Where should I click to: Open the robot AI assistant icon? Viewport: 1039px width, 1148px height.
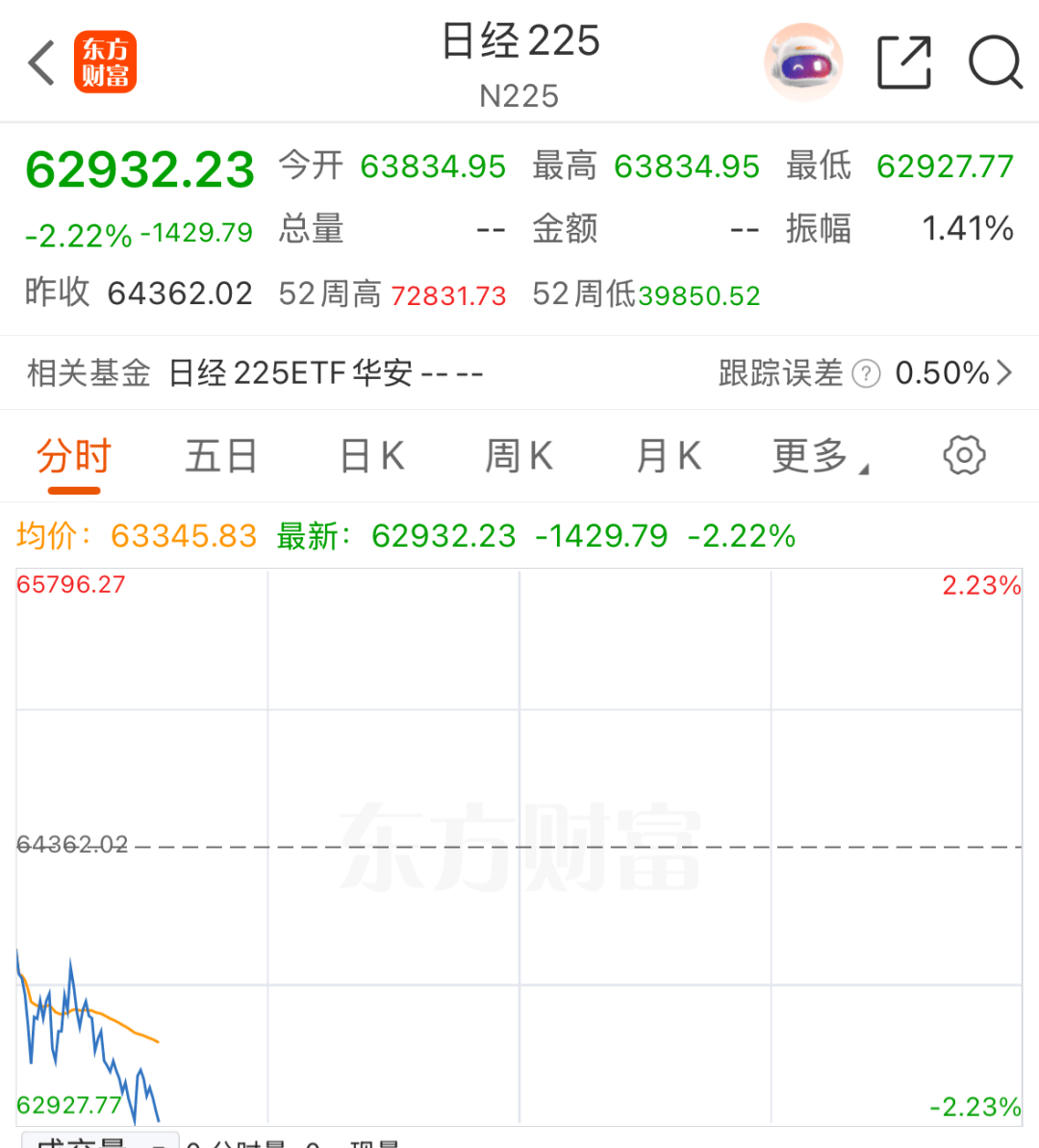(803, 63)
